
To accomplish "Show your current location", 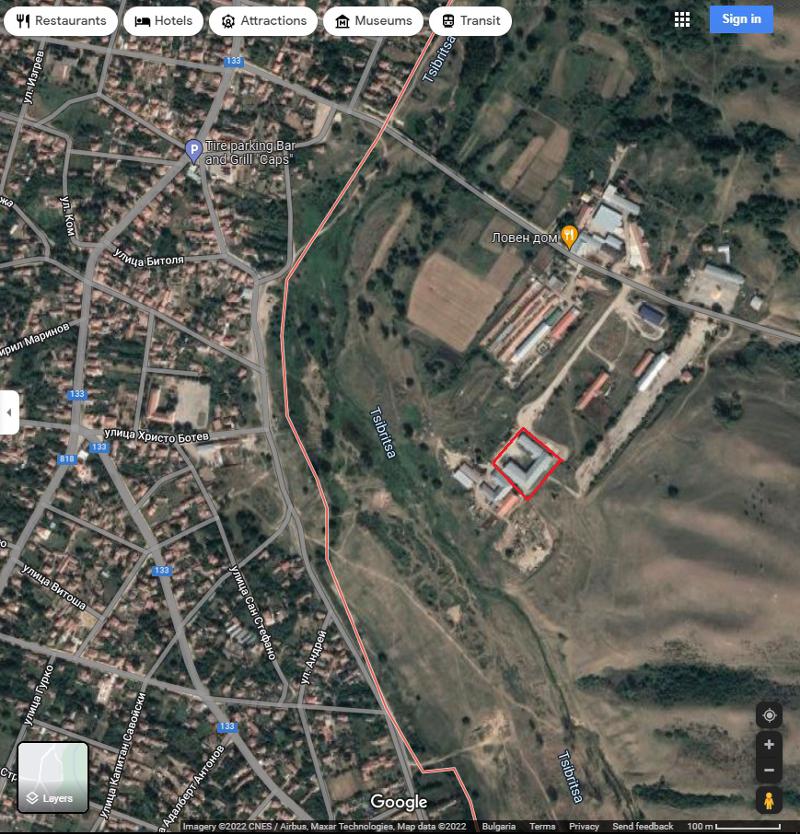I will point(769,715).
